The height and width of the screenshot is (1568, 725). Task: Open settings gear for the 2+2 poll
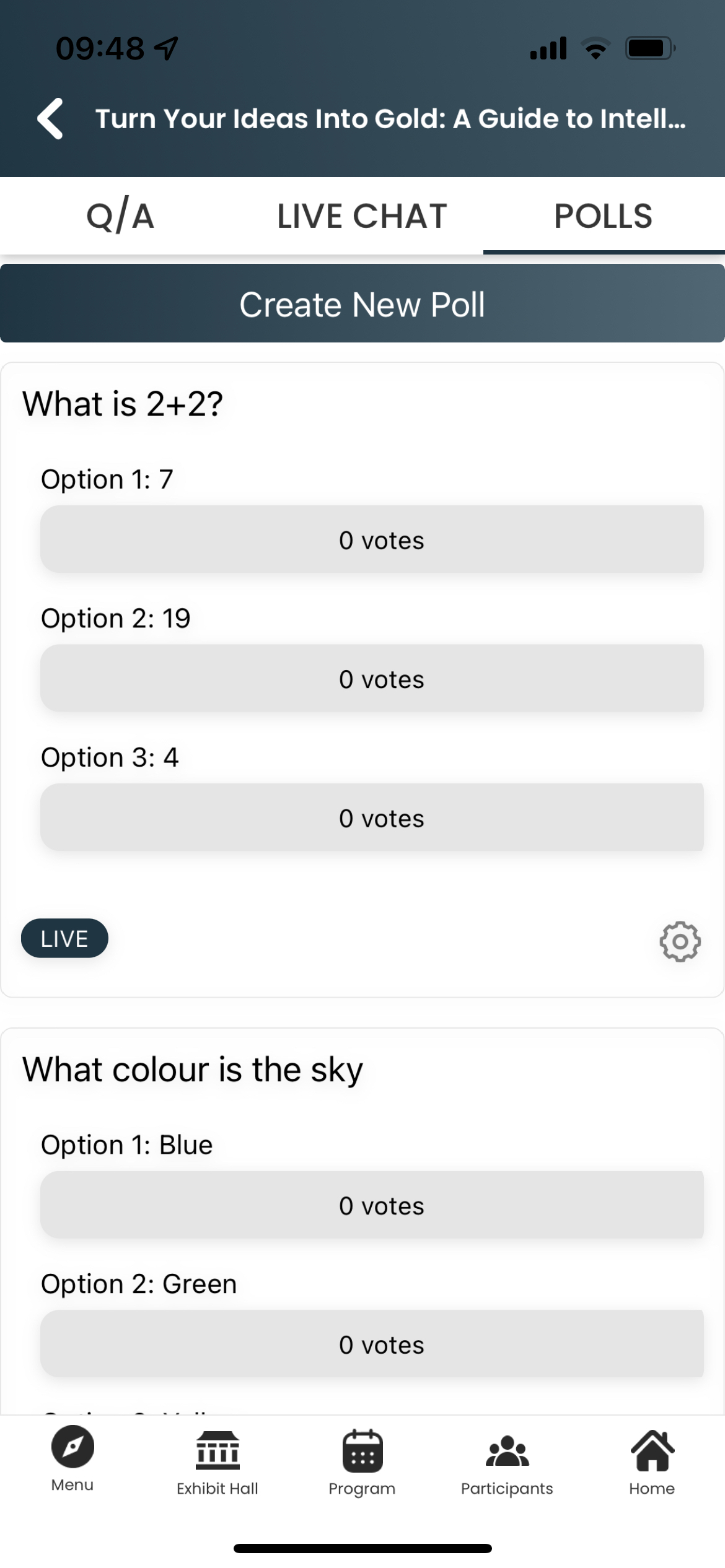pos(680,941)
